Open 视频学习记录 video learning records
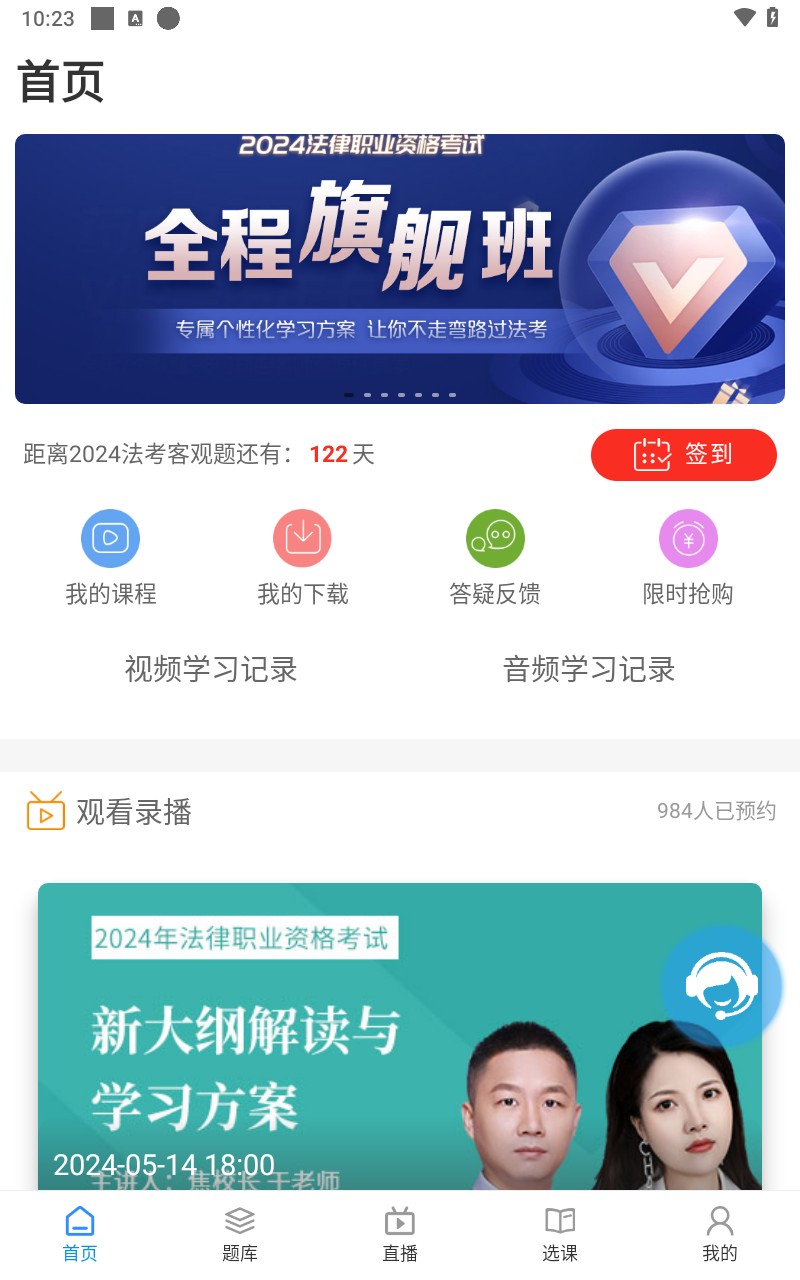This screenshot has width=800, height=1280. pos(210,670)
